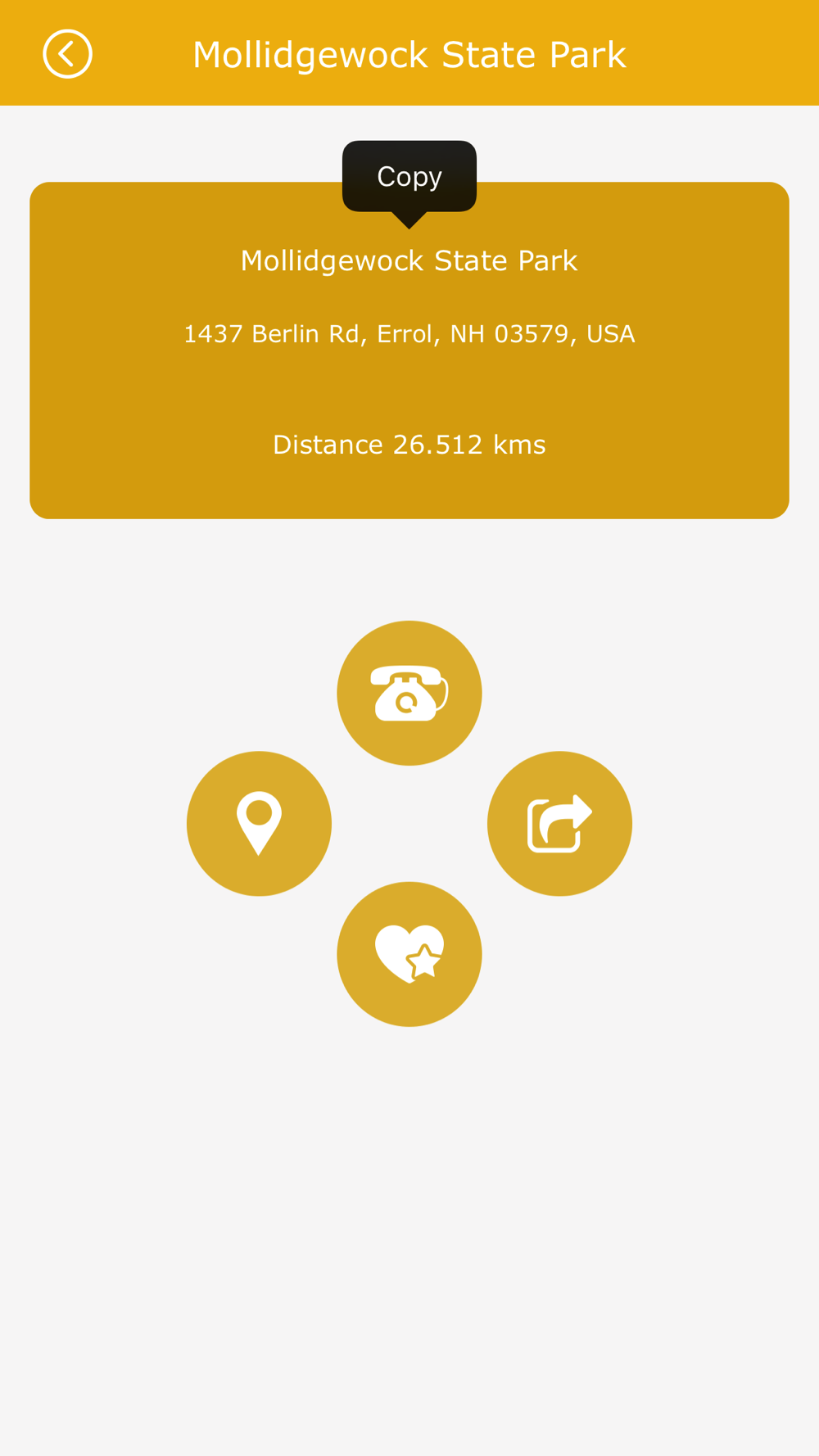819x1456 pixels.
Task: Share Mollidgewock State Park details
Action: (559, 823)
